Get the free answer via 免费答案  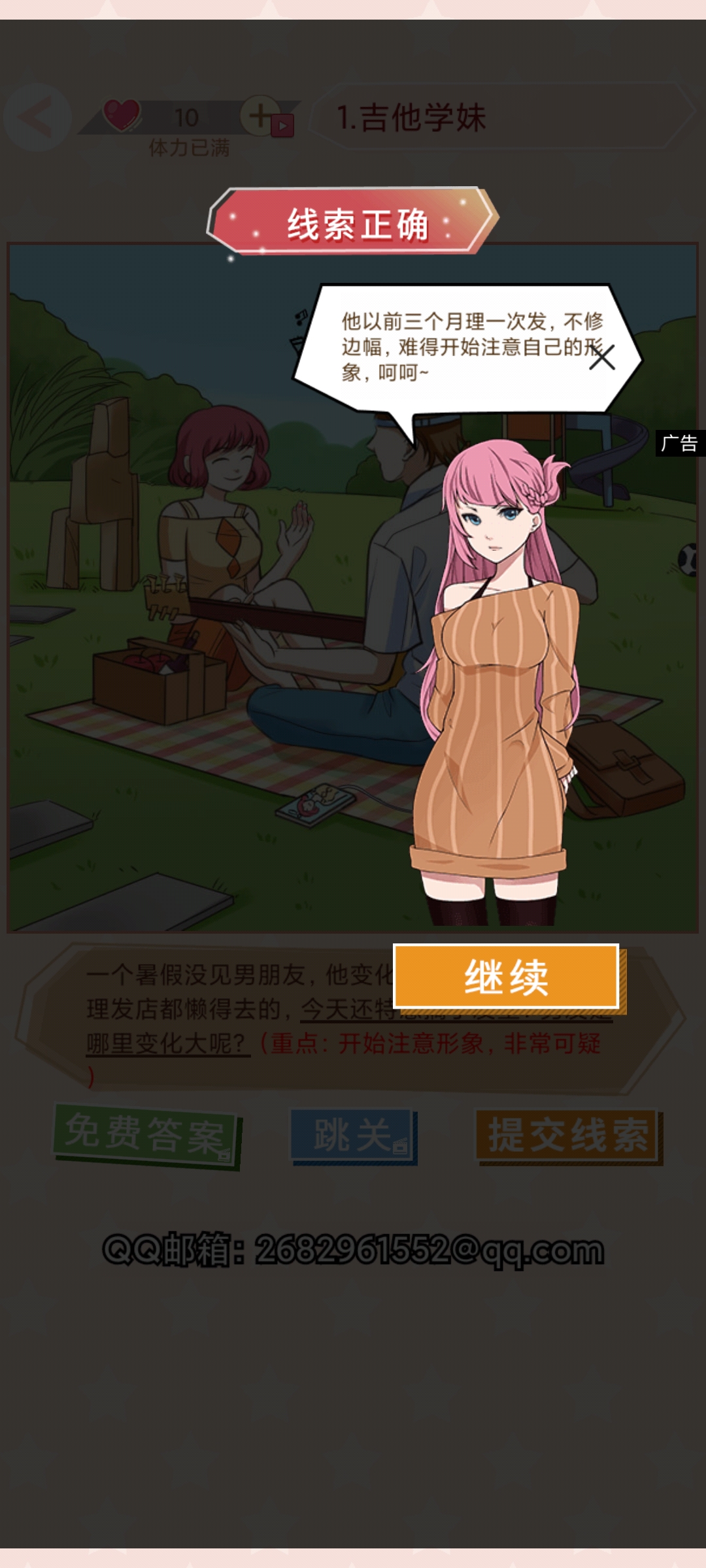(x=146, y=1134)
